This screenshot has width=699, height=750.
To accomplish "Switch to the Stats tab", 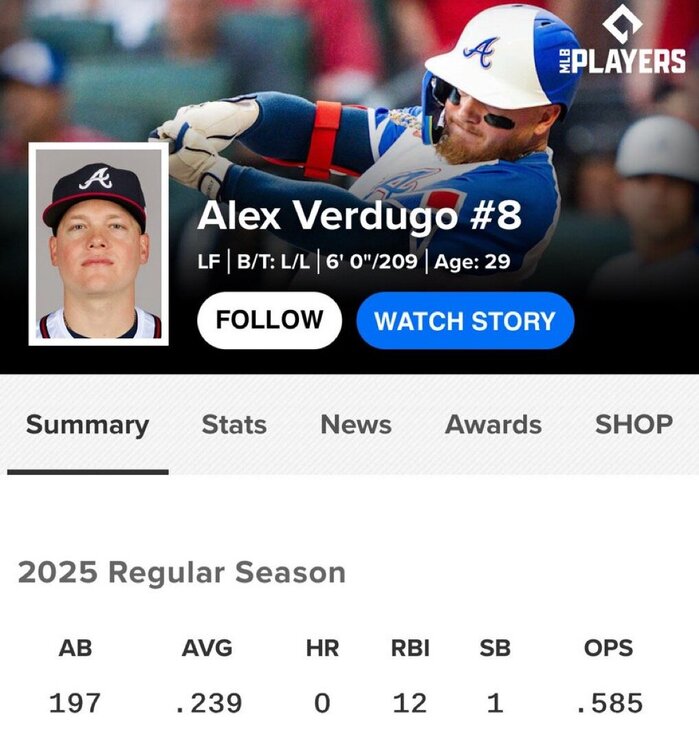I will (234, 425).
